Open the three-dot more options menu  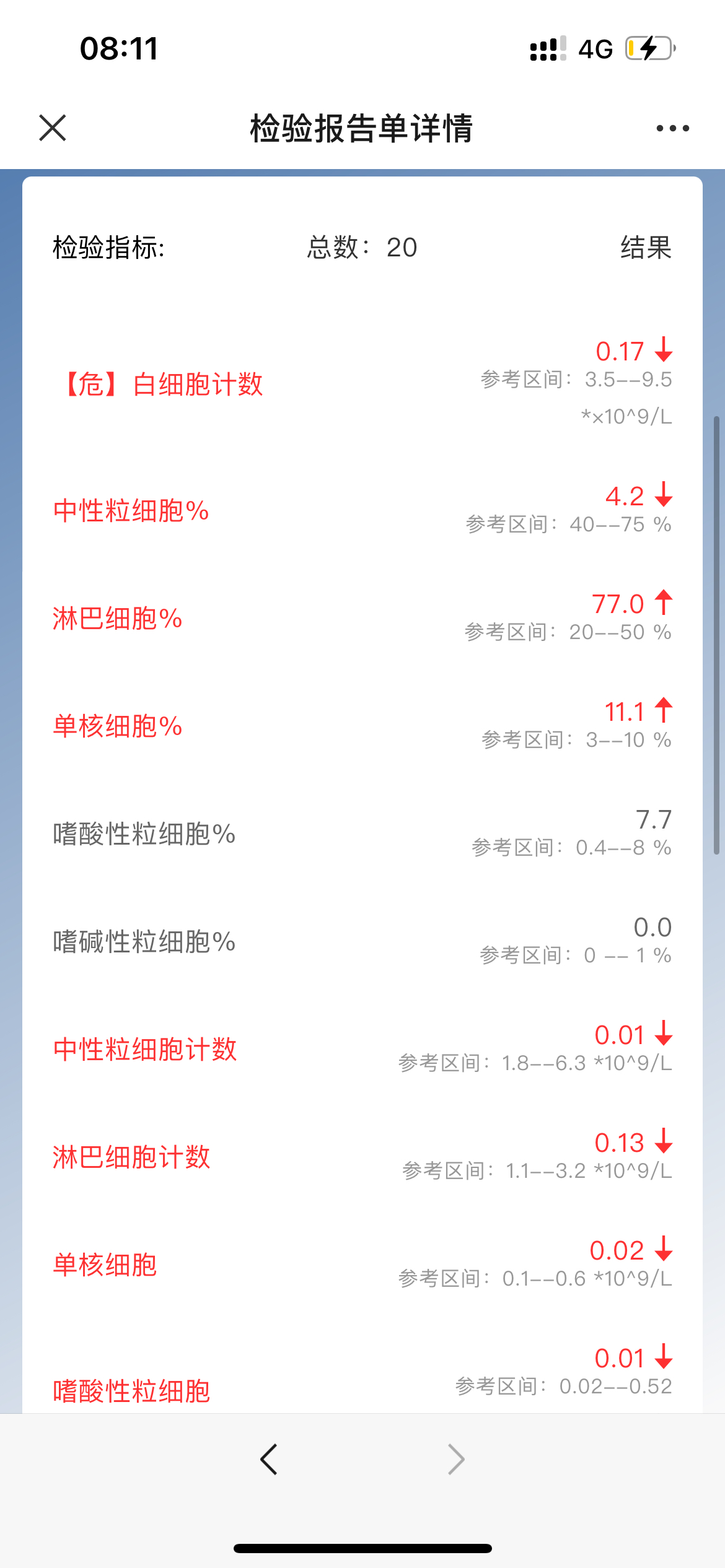pos(672,128)
